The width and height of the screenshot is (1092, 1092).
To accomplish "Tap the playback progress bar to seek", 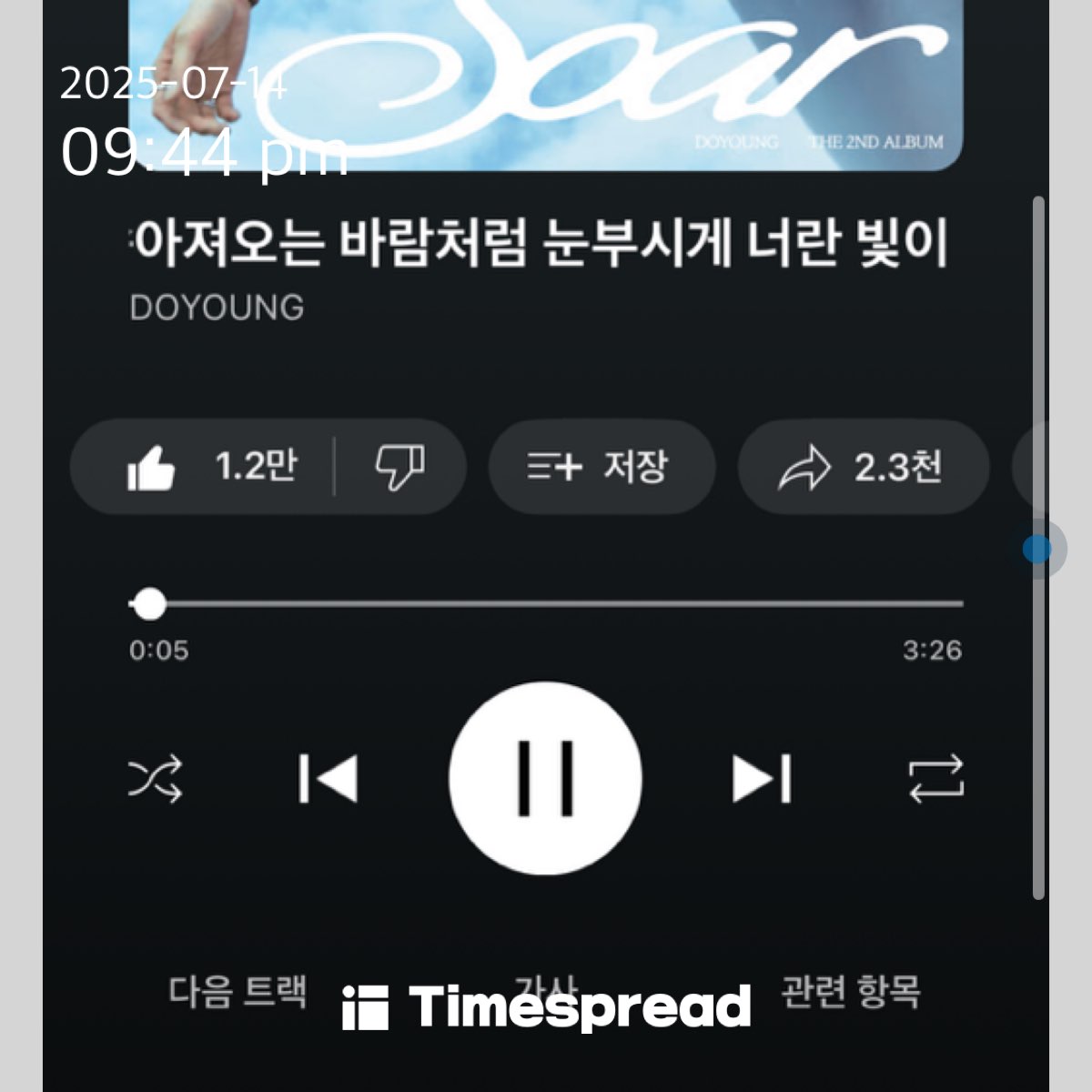I will tap(546, 603).
